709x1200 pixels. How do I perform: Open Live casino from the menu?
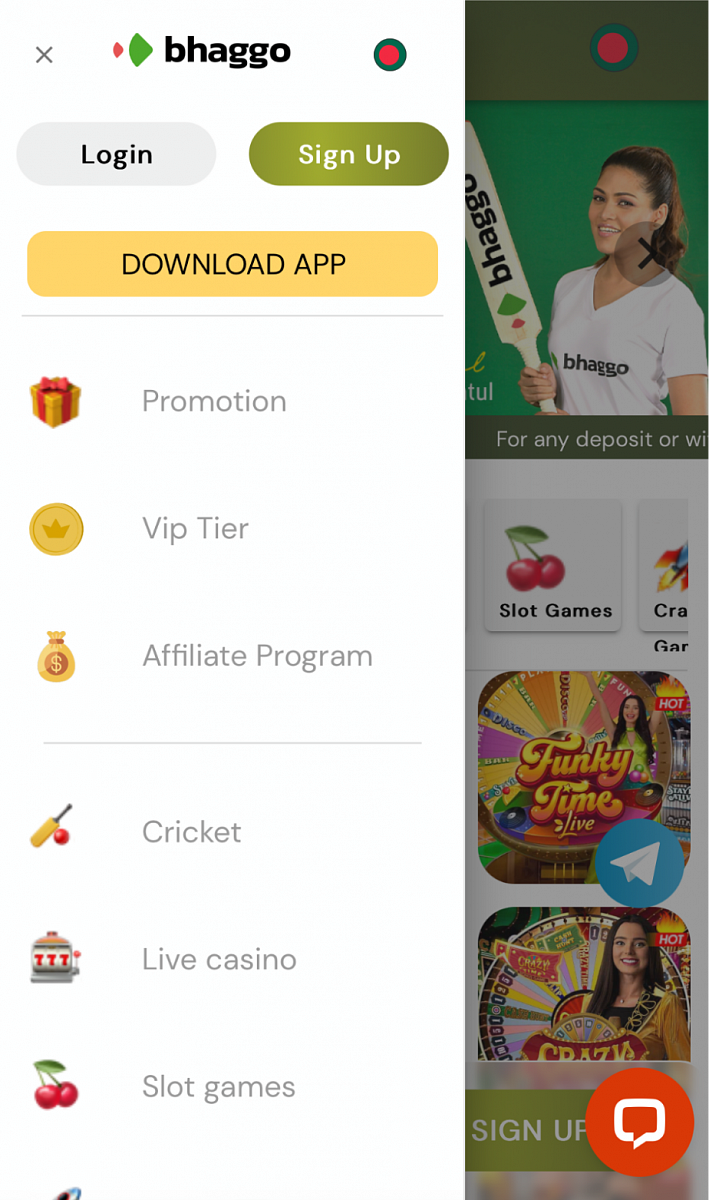(x=219, y=959)
